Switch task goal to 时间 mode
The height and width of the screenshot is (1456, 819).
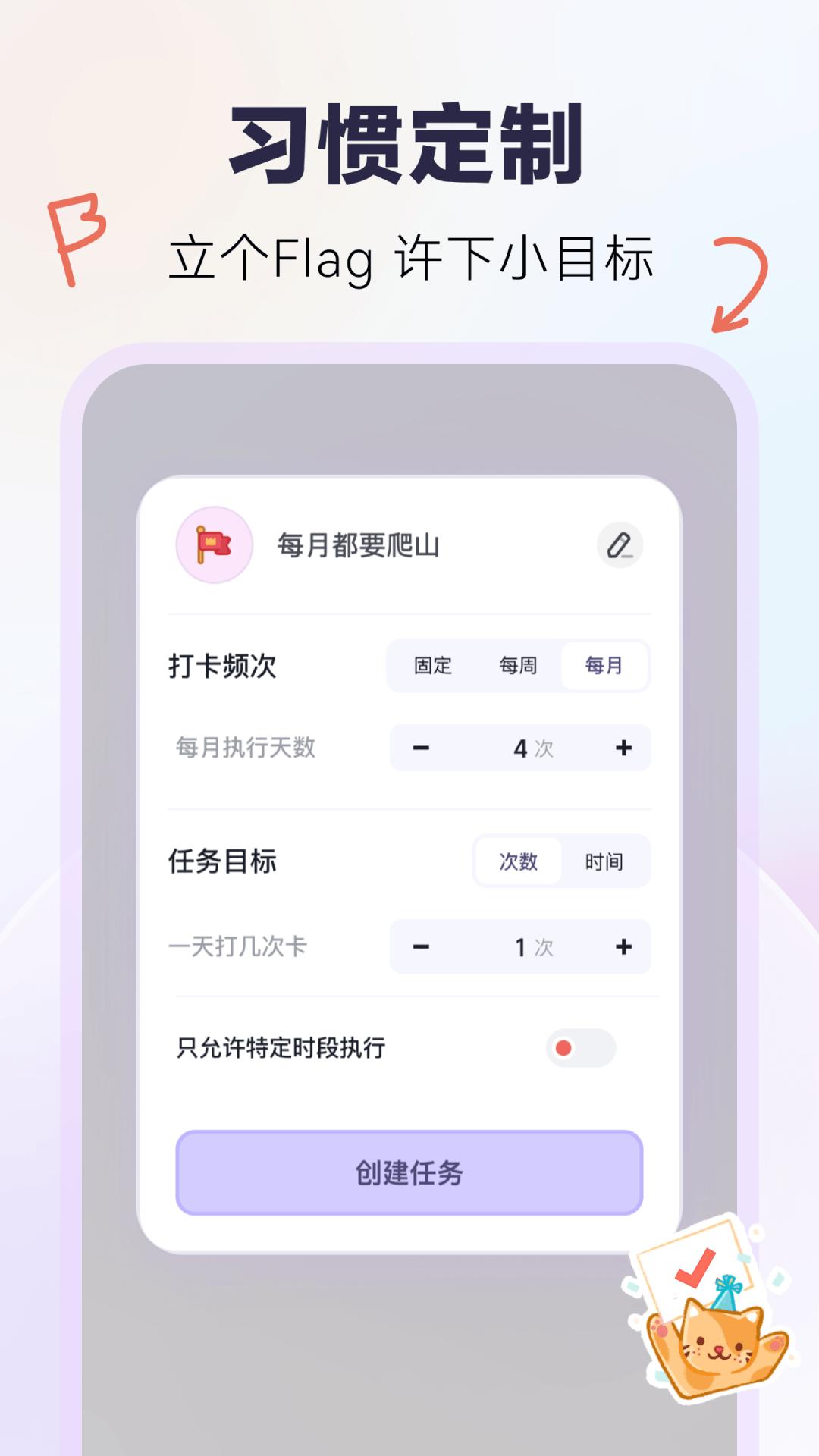click(604, 861)
